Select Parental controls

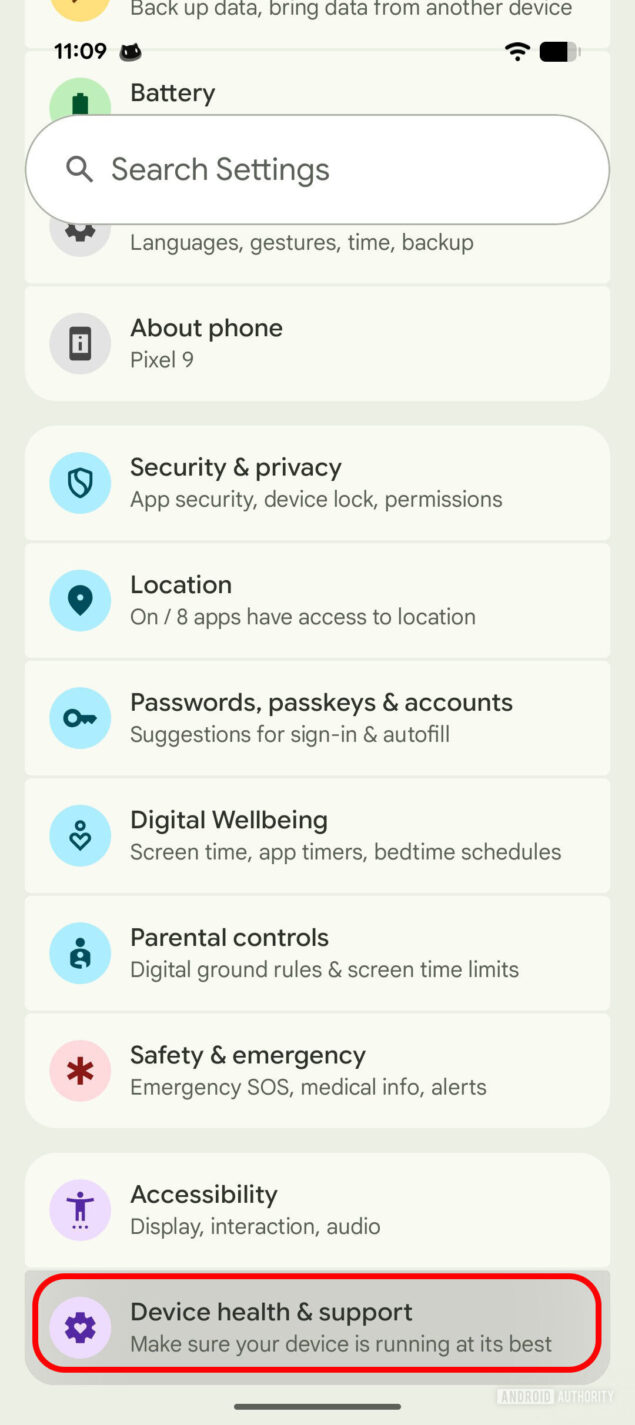(x=317, y=953)
